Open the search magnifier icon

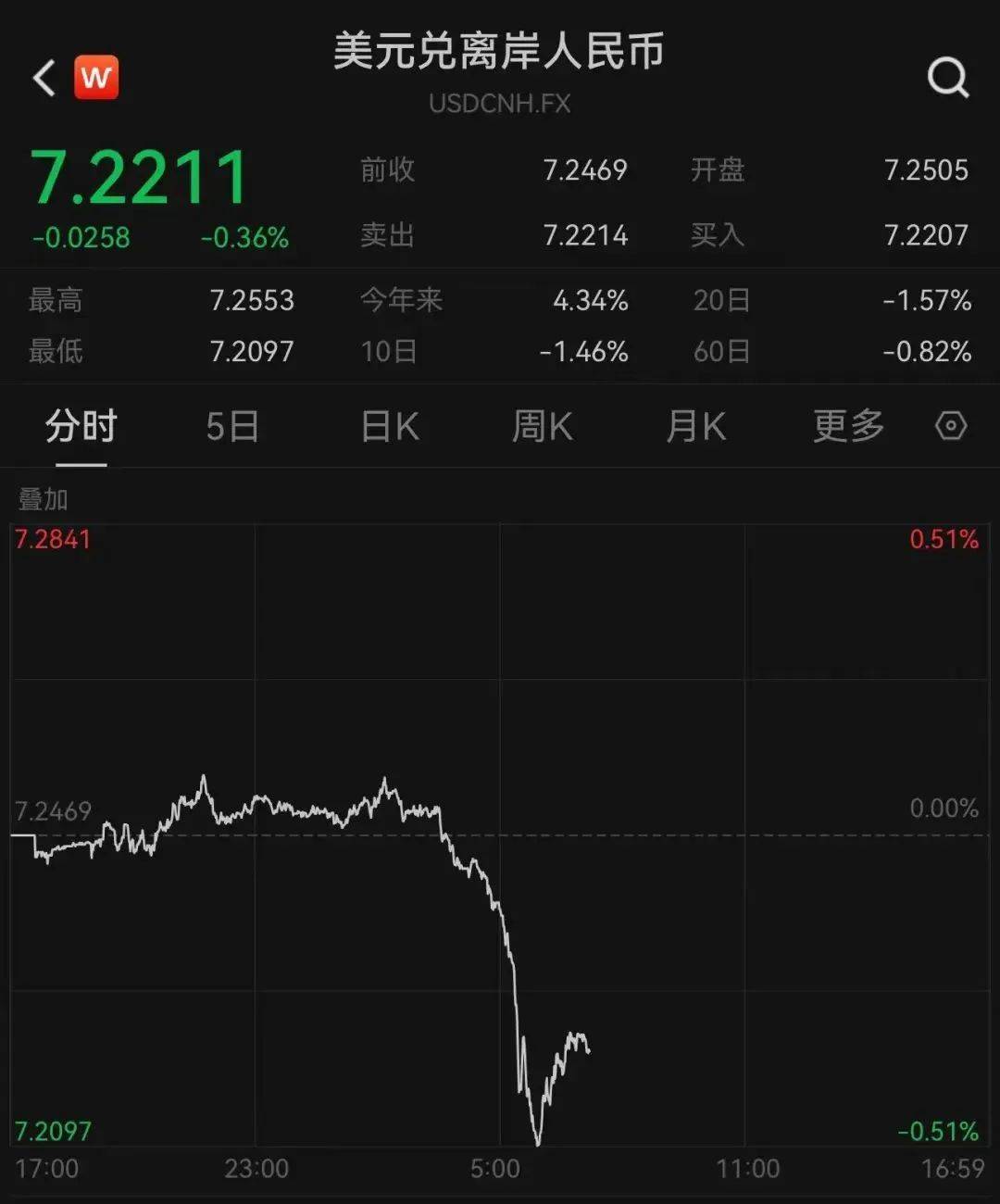pyautogui.click(x=947, y=78)
